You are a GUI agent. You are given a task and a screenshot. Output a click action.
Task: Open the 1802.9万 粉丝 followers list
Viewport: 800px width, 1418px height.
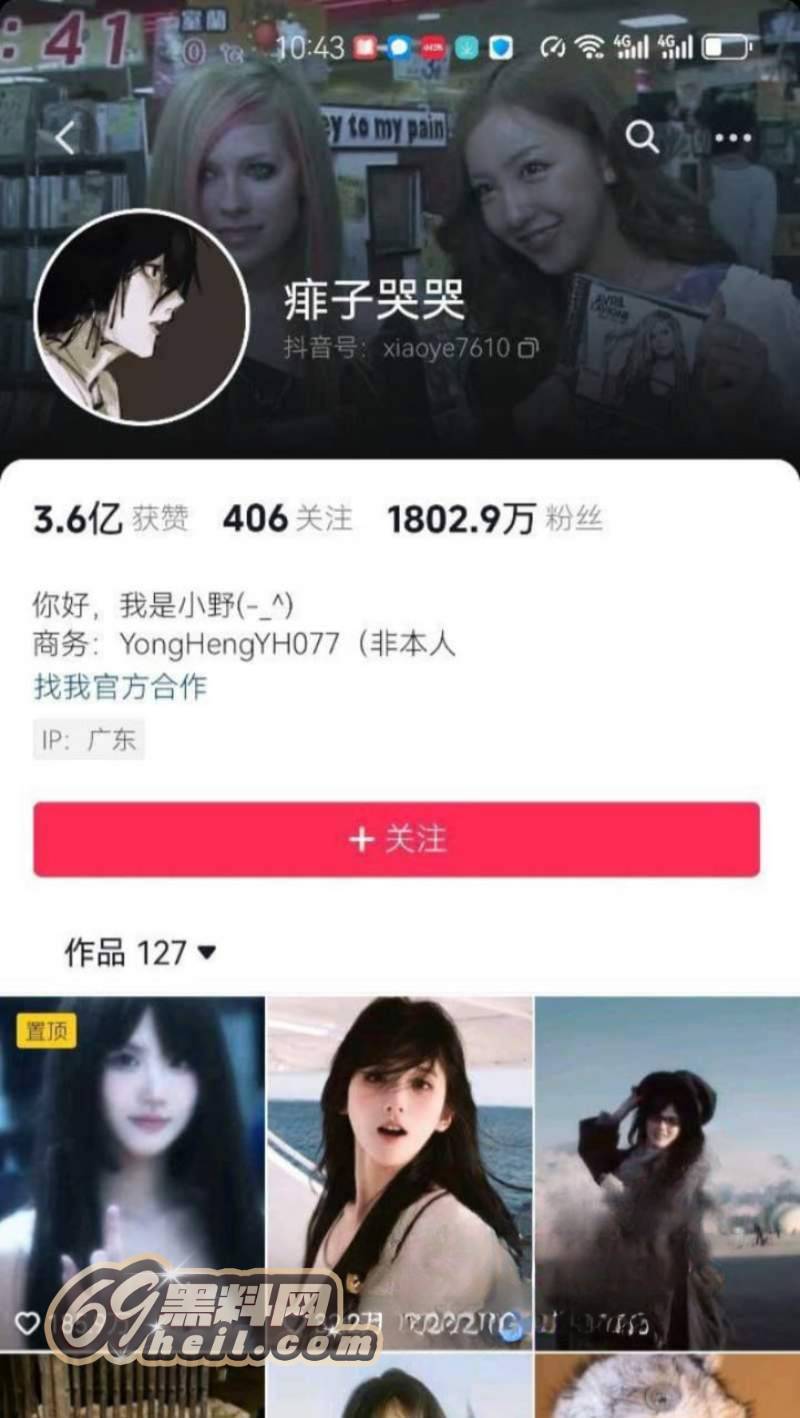tap(494, 519)
